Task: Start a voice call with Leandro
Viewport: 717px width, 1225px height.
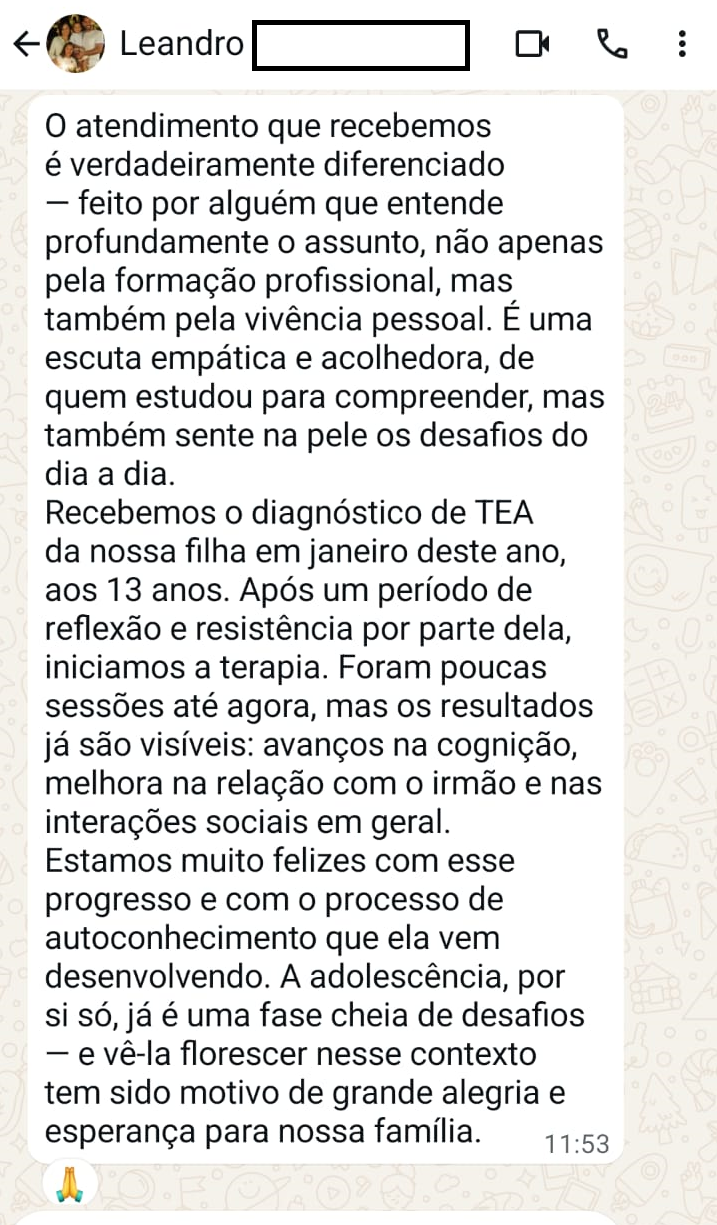Action: coord(611,44)
